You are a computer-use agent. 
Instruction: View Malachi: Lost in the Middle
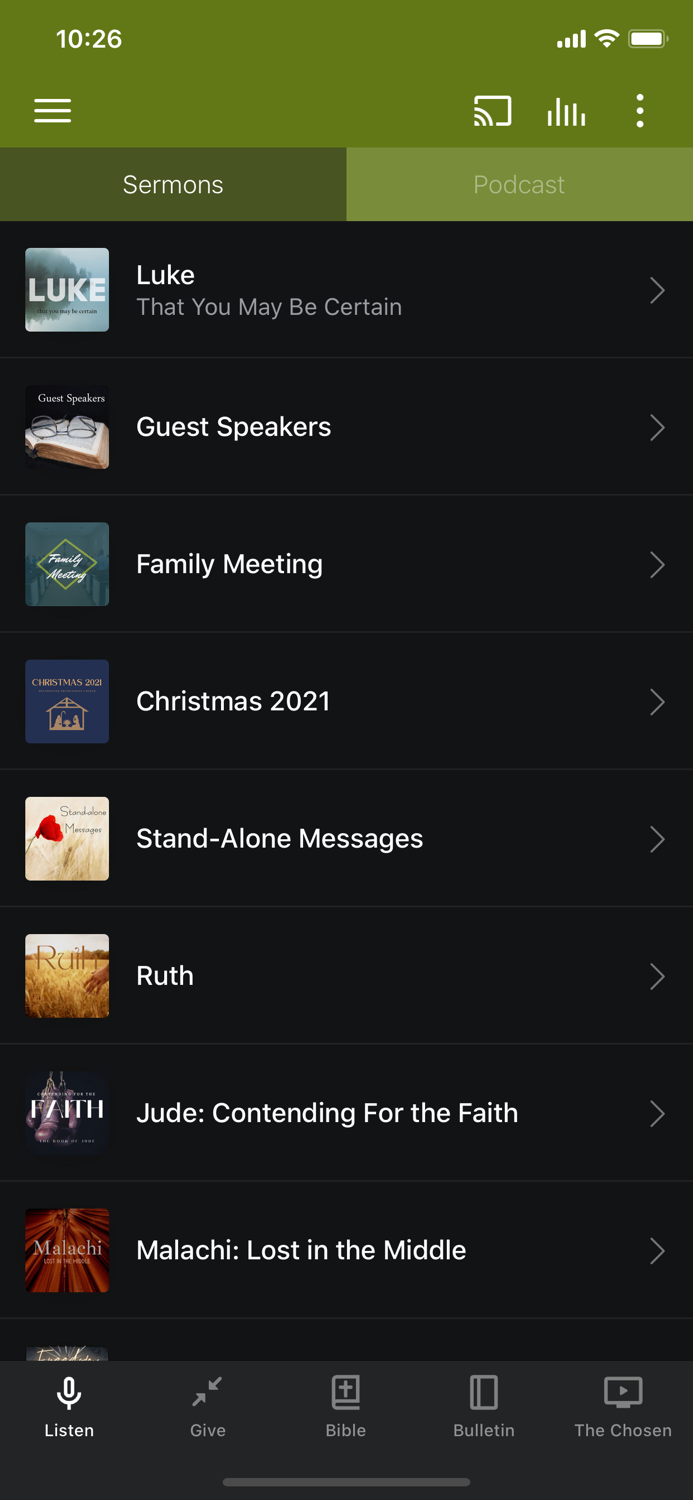pyautogui.click(x=346, y=1250)
